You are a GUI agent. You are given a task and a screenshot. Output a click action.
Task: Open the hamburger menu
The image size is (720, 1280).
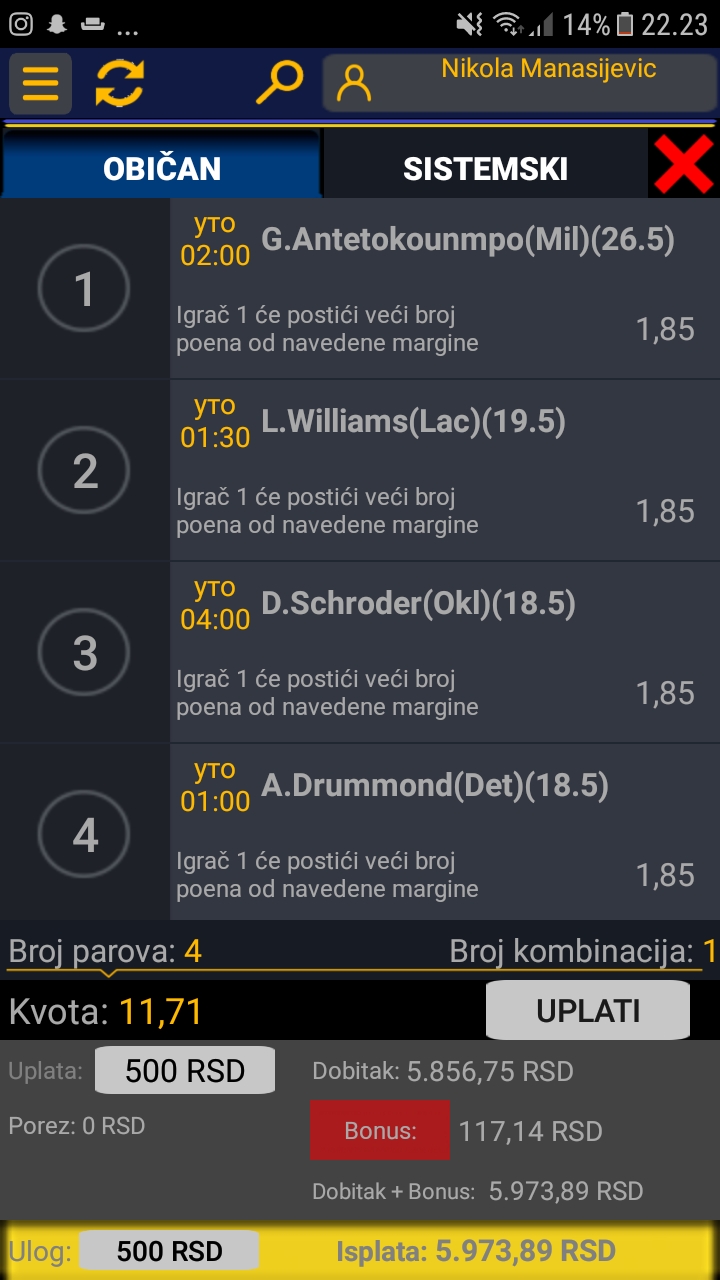[40, 84]
